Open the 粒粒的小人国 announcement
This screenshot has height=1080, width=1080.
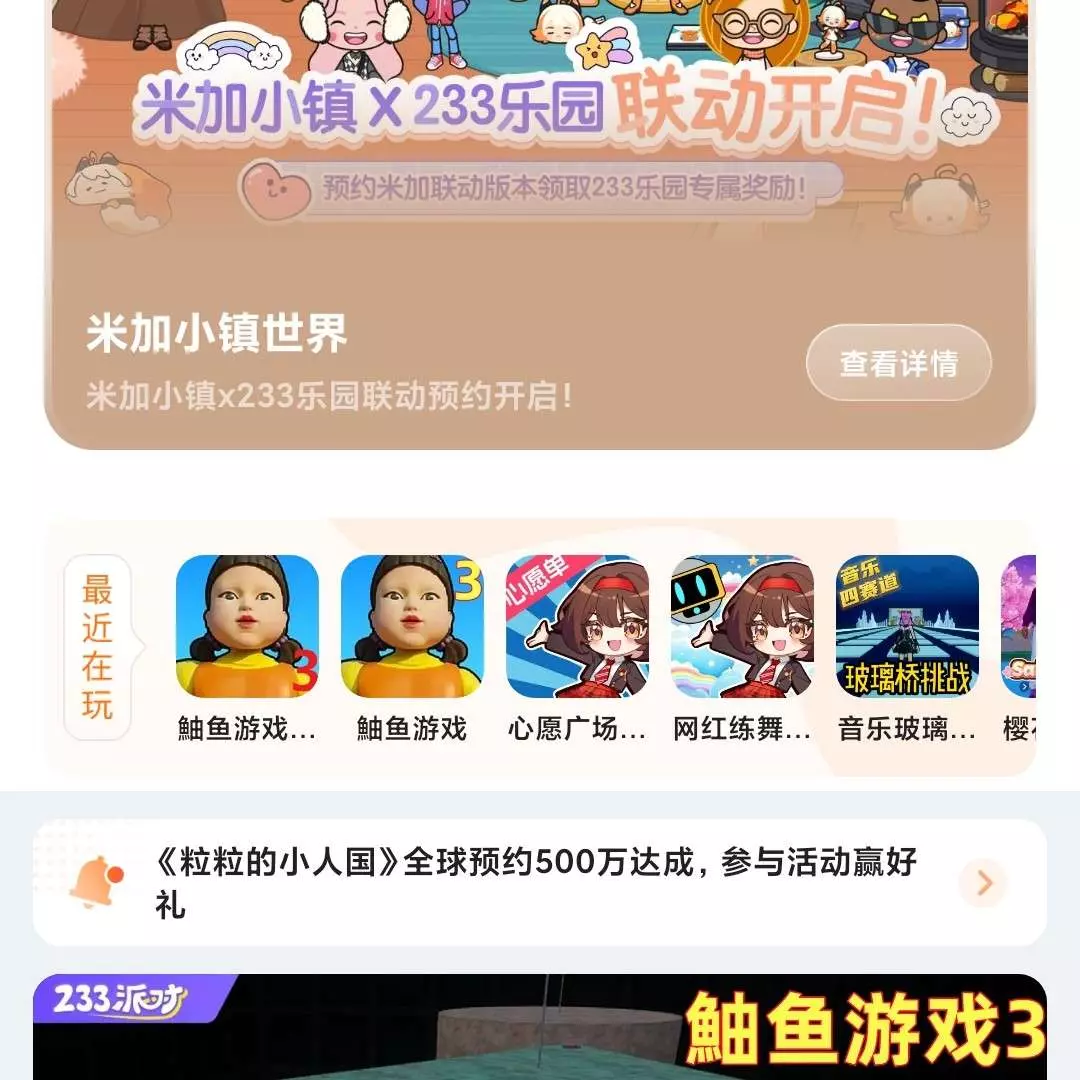coord(536,882)
